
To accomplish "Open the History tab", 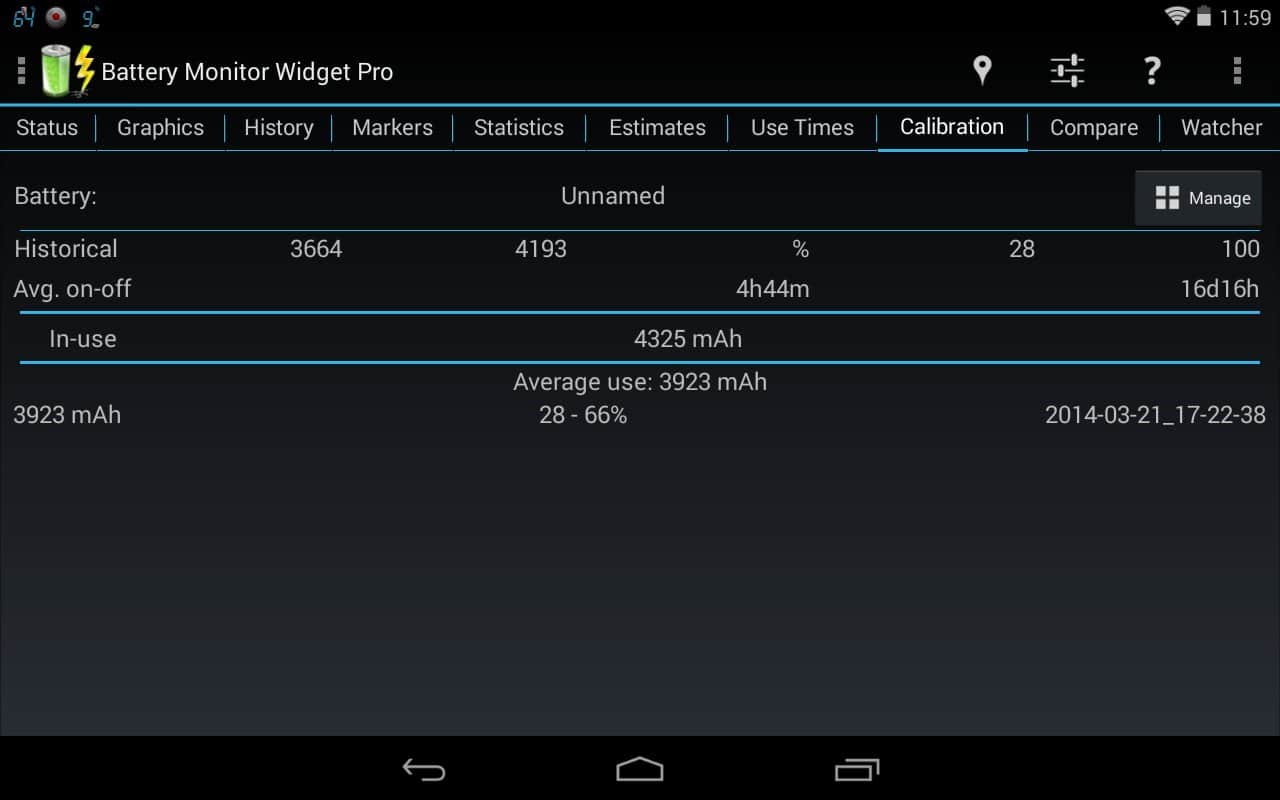I will click(x=278, y=128).
